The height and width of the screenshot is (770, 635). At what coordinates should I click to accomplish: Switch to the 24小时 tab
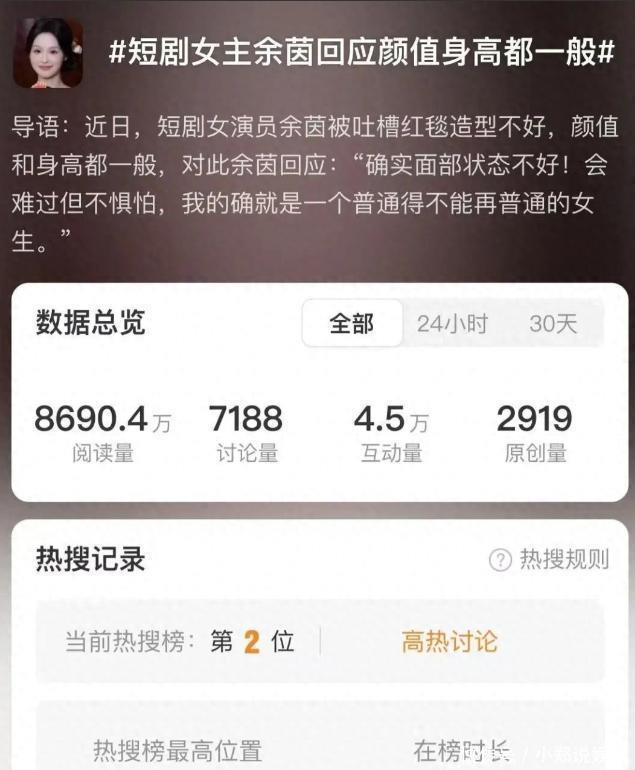(x=452, y=323)
